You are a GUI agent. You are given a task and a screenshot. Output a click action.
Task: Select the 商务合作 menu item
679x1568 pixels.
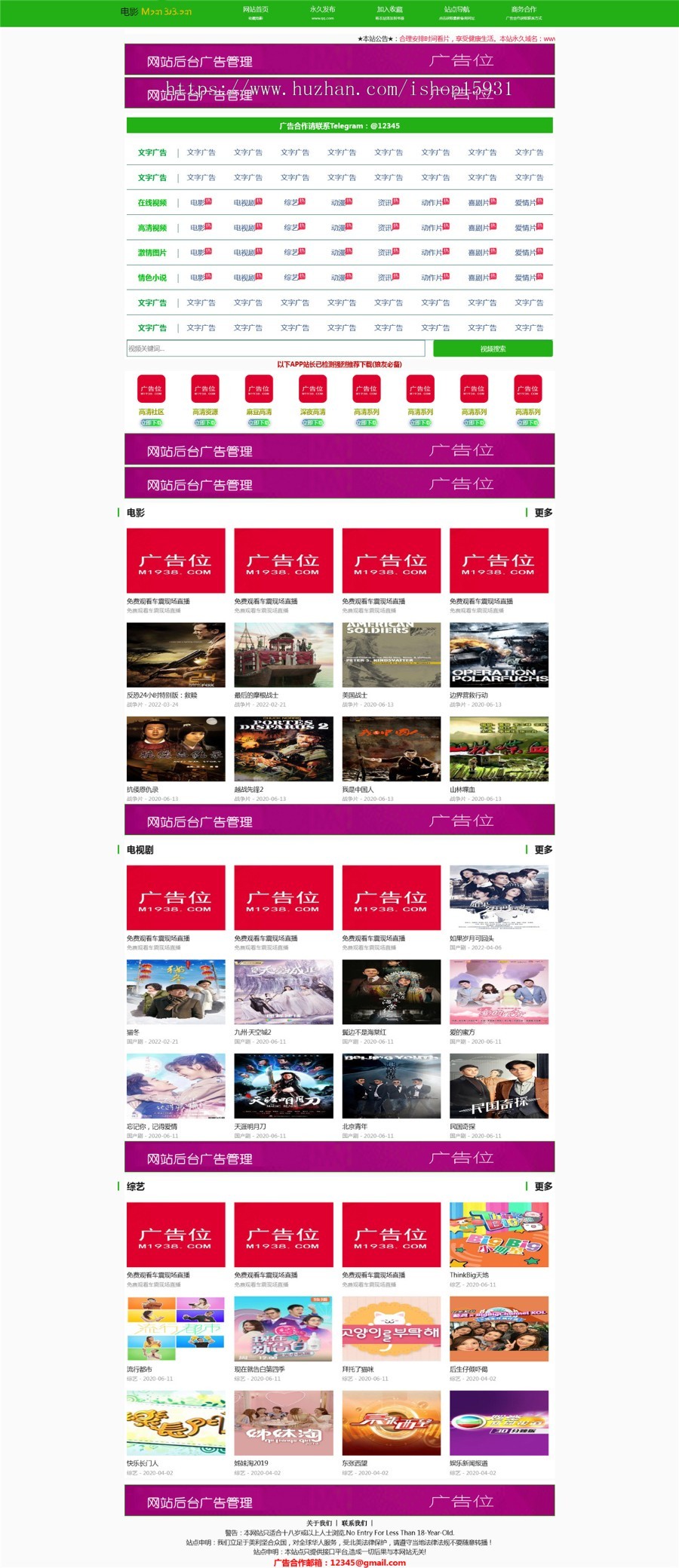click(524, 11)
